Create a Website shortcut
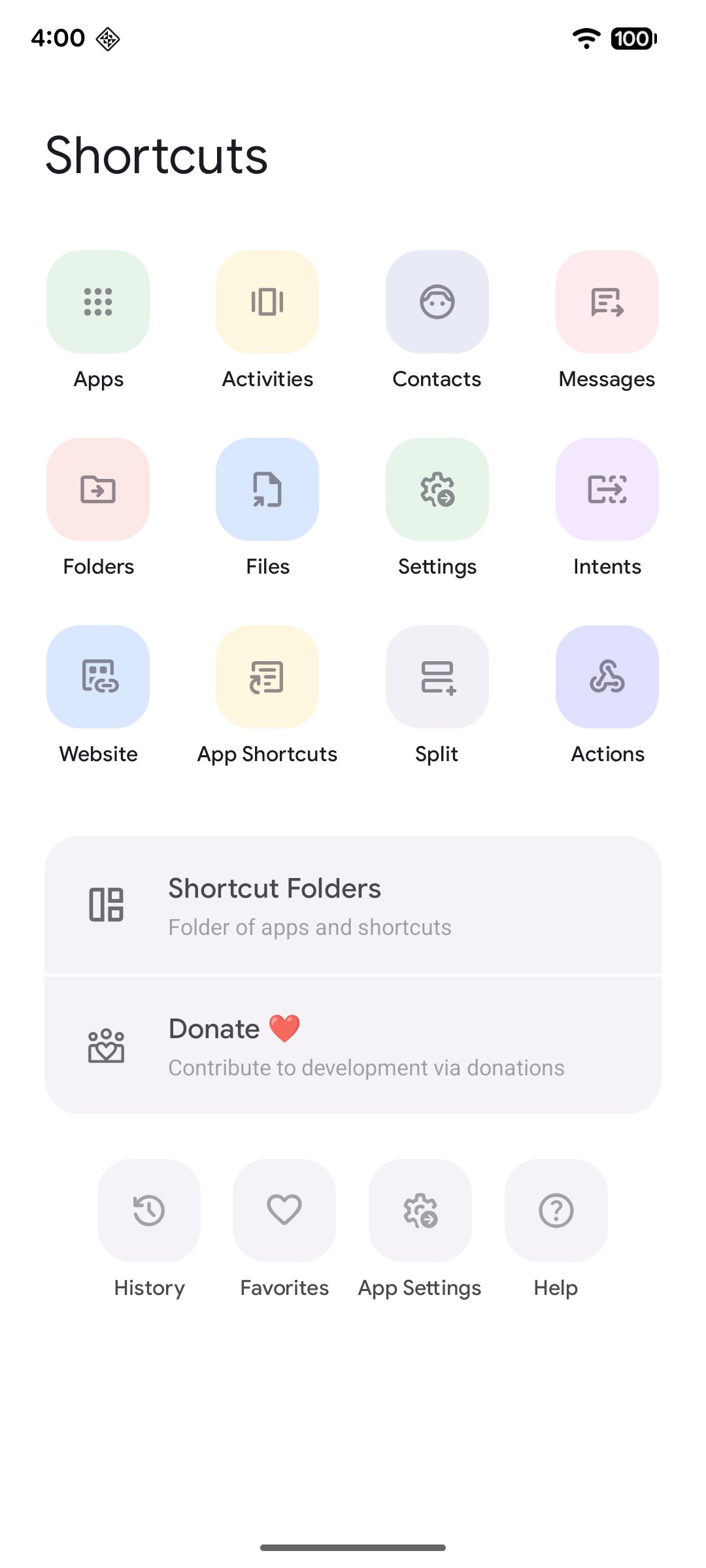This screenshot has height=1568, width=706. [x=98, y=677]
